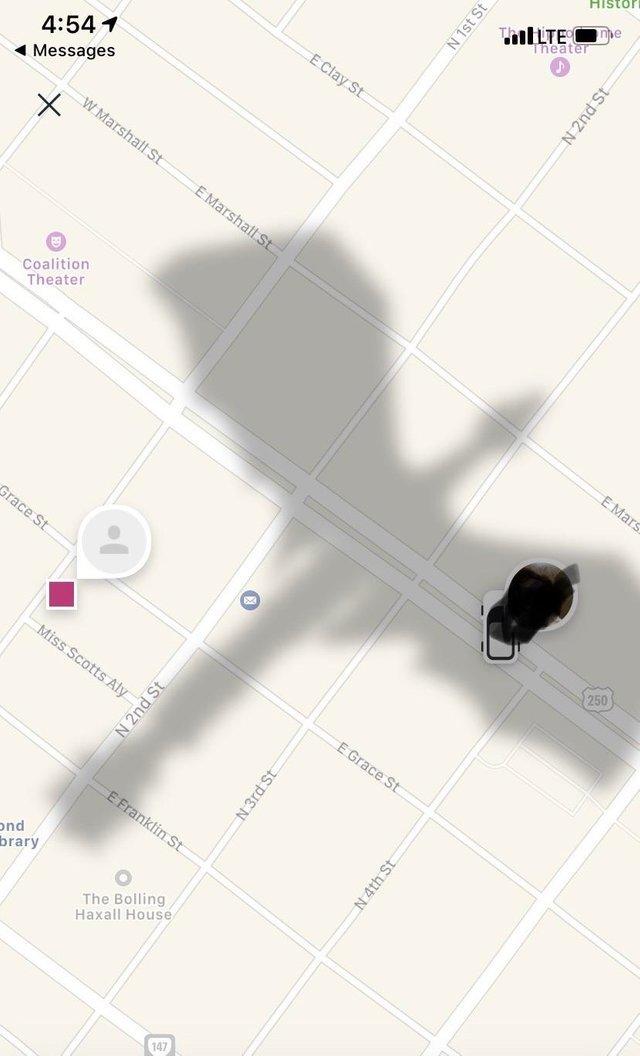
Task: Tap the post office mail icon
Action: pyautogui.click(x=250, y=599)
